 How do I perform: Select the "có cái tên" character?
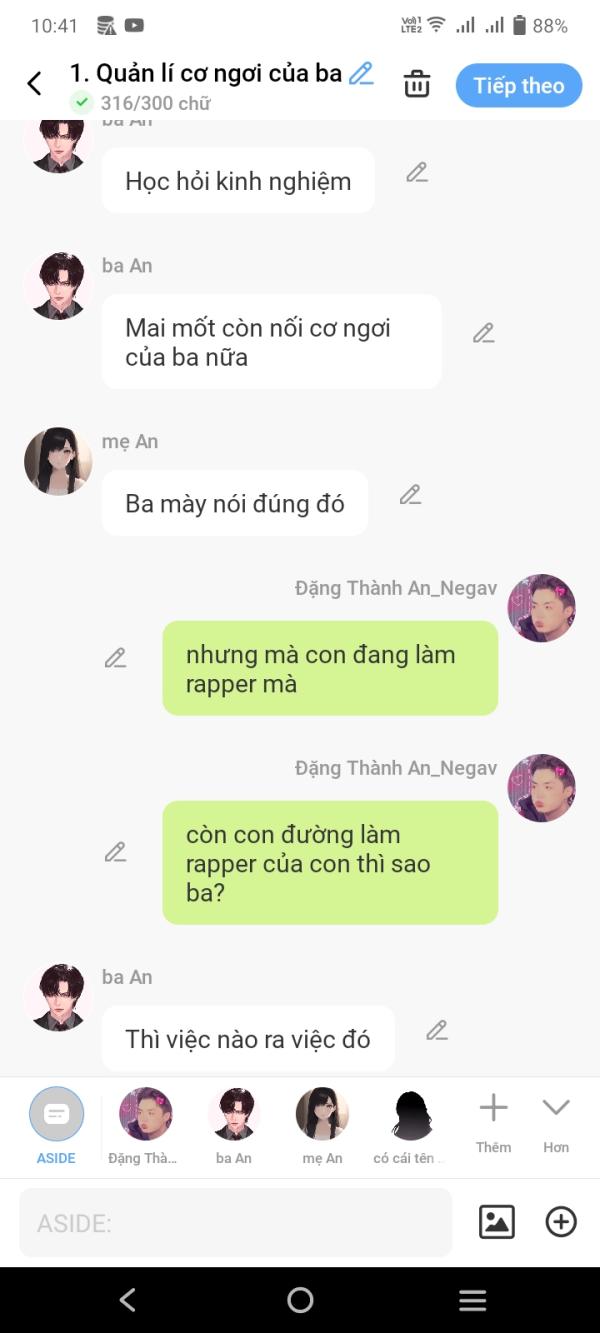tap(410, 1124)
